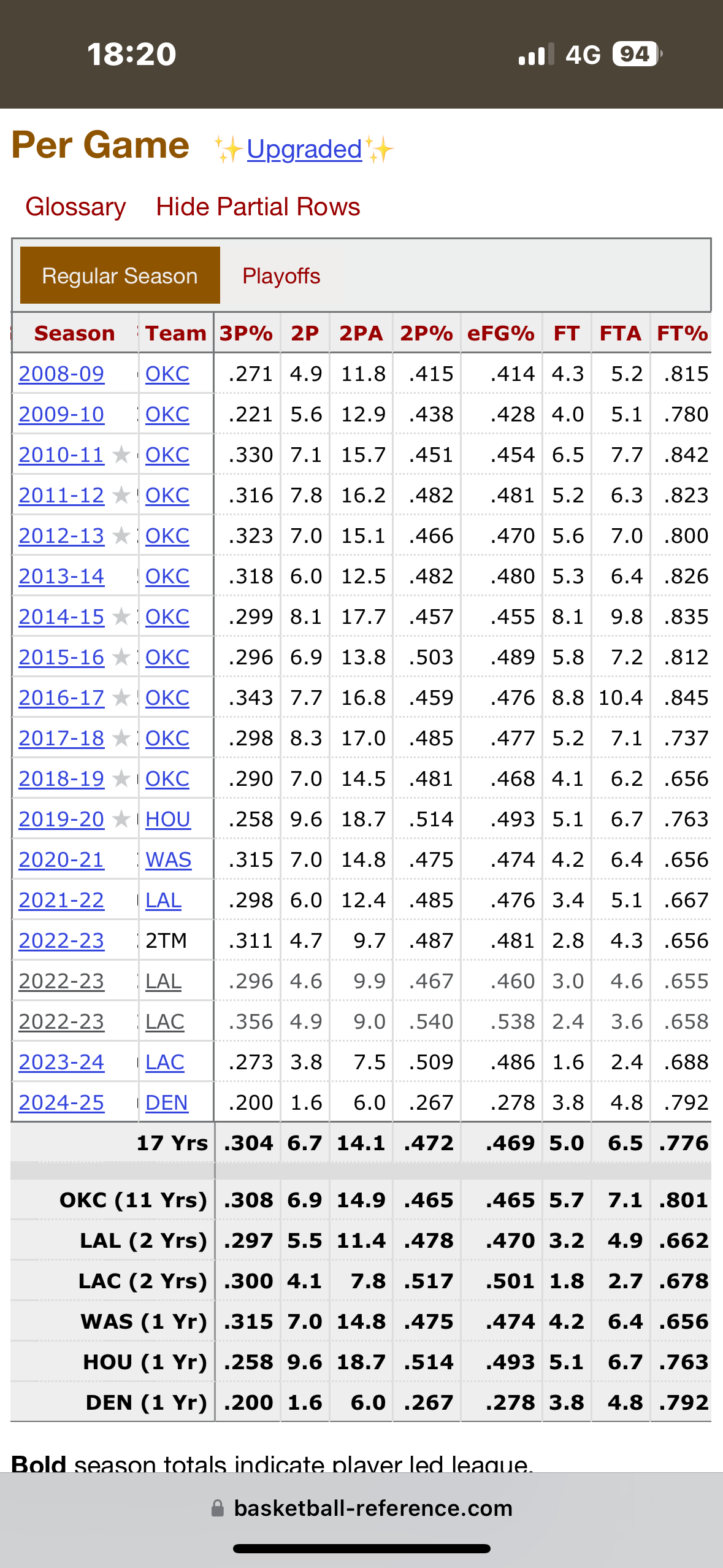Open the Glossary
The width and height of the screenshot is (723, 1568).
(75, 207)
